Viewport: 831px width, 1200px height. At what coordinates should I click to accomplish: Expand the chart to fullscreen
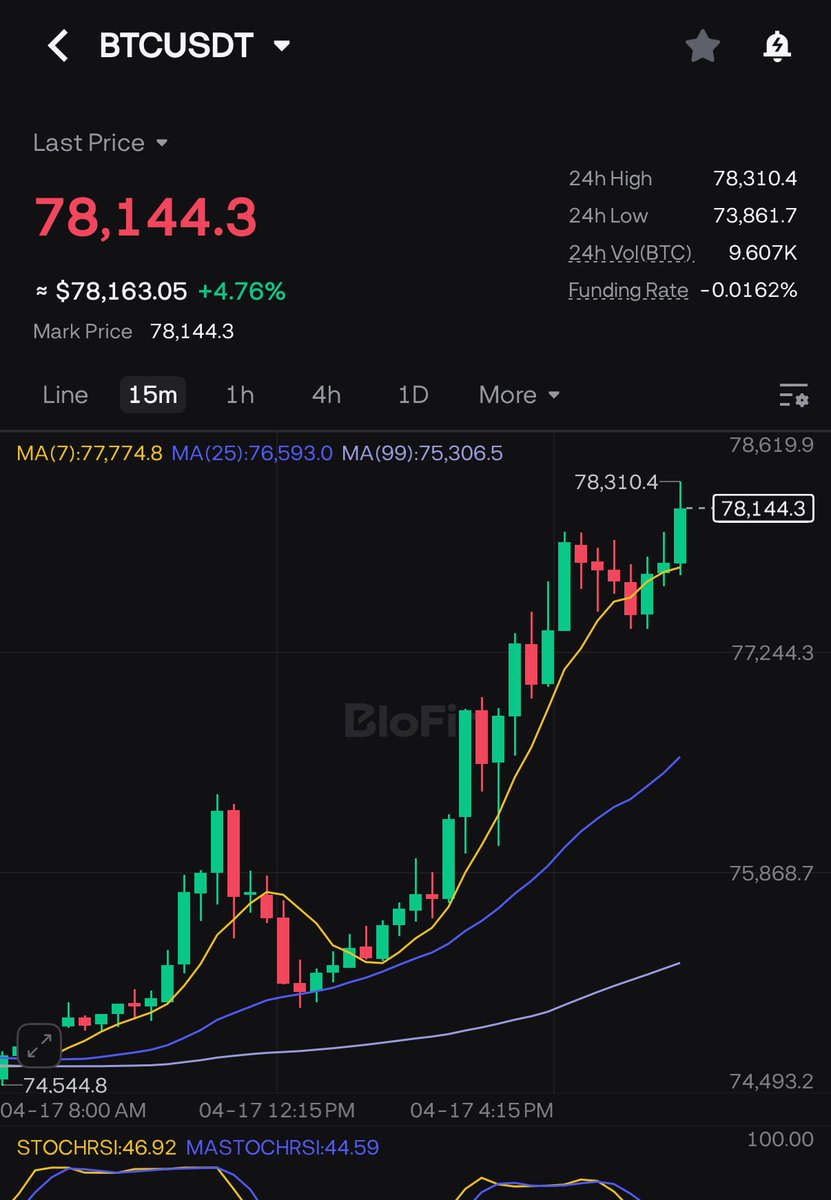39,1047
